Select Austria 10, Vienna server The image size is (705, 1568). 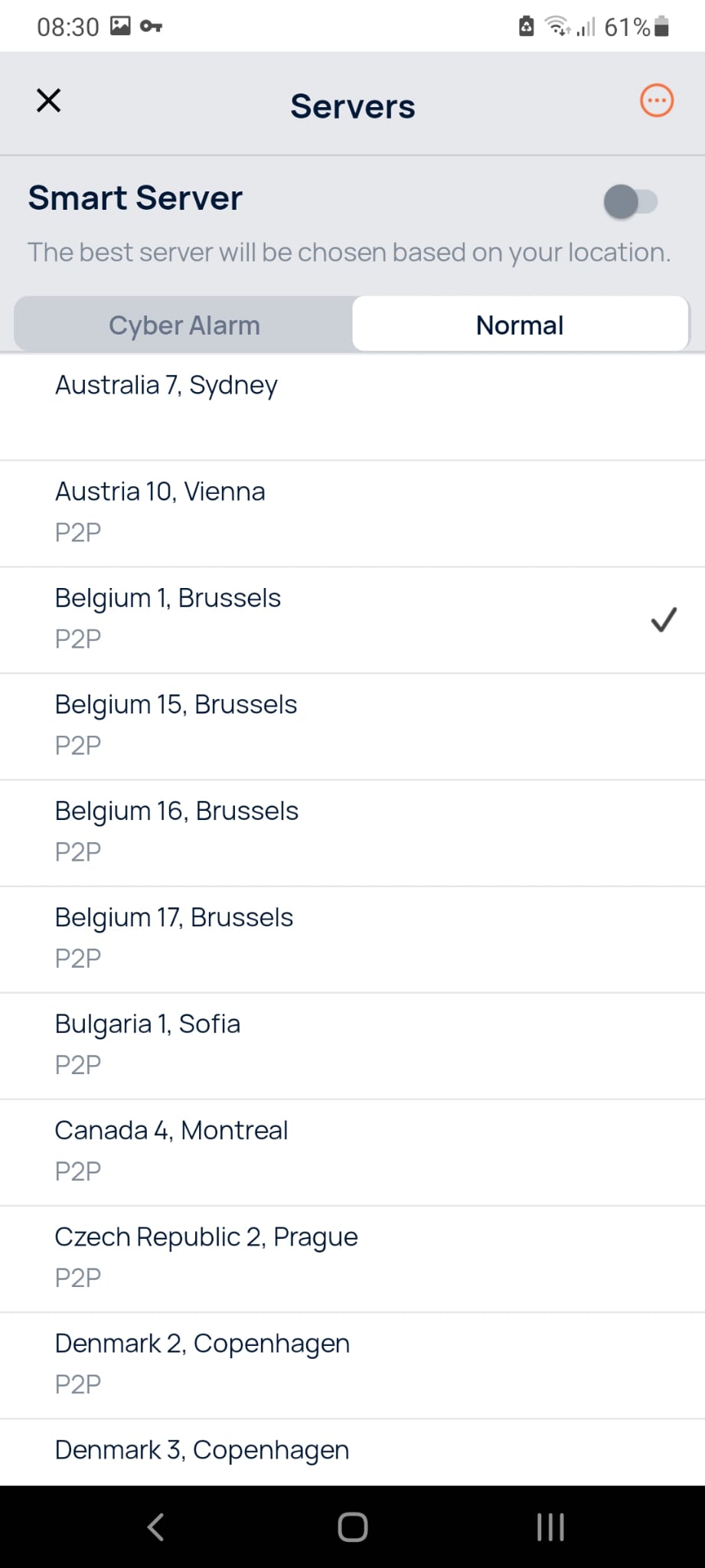click(352, 514)
